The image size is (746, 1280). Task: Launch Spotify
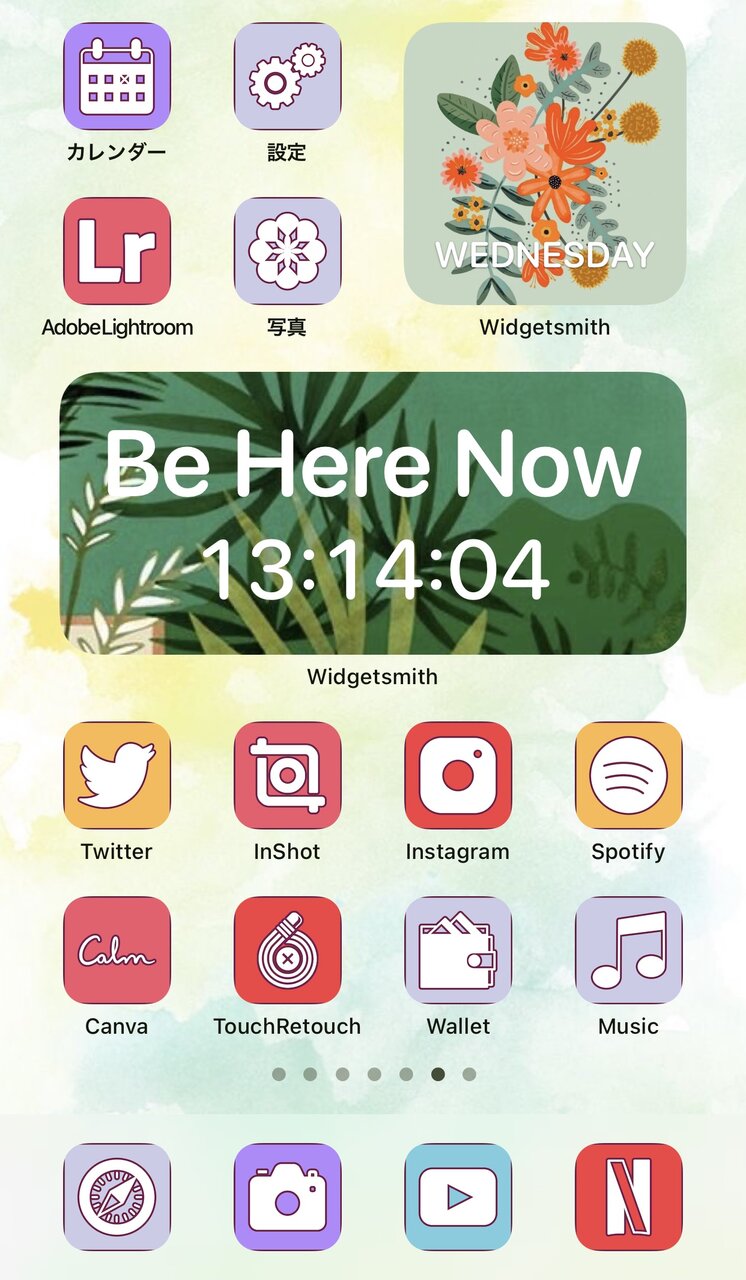[x=629, y=776]
